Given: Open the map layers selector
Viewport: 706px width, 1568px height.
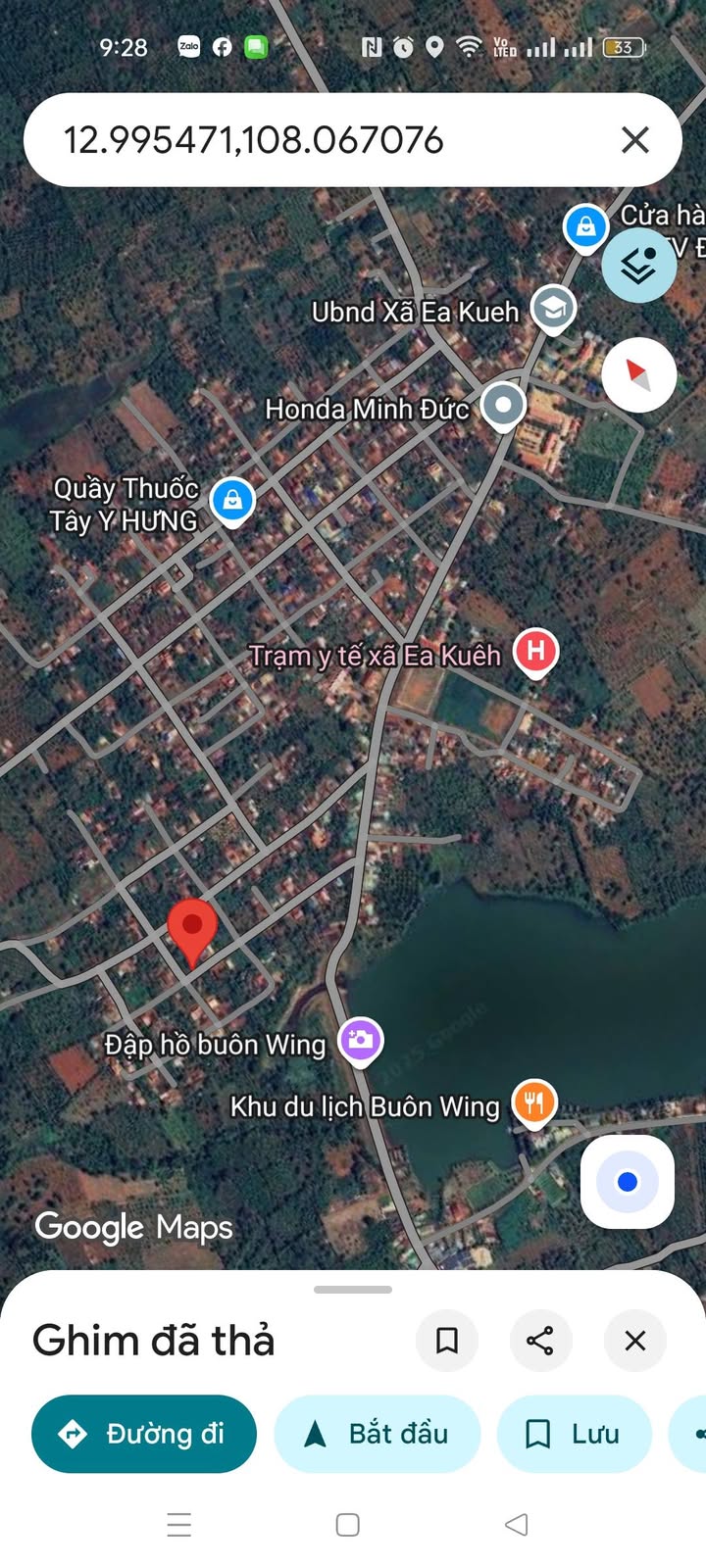Looking at the screenshot, I should pyautogui.click(x=638, y=265).
